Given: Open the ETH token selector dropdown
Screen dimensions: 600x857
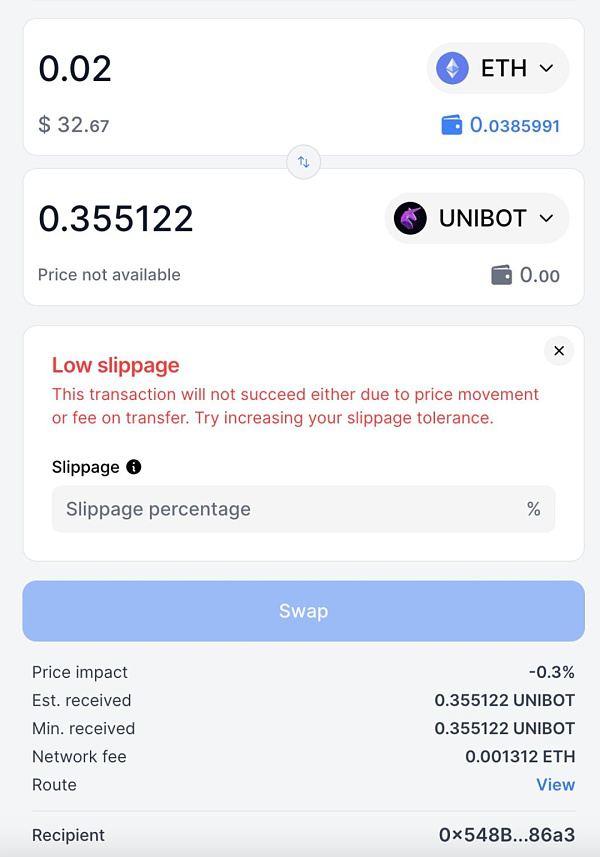Looking at the screenshot, I should point(498,69).
